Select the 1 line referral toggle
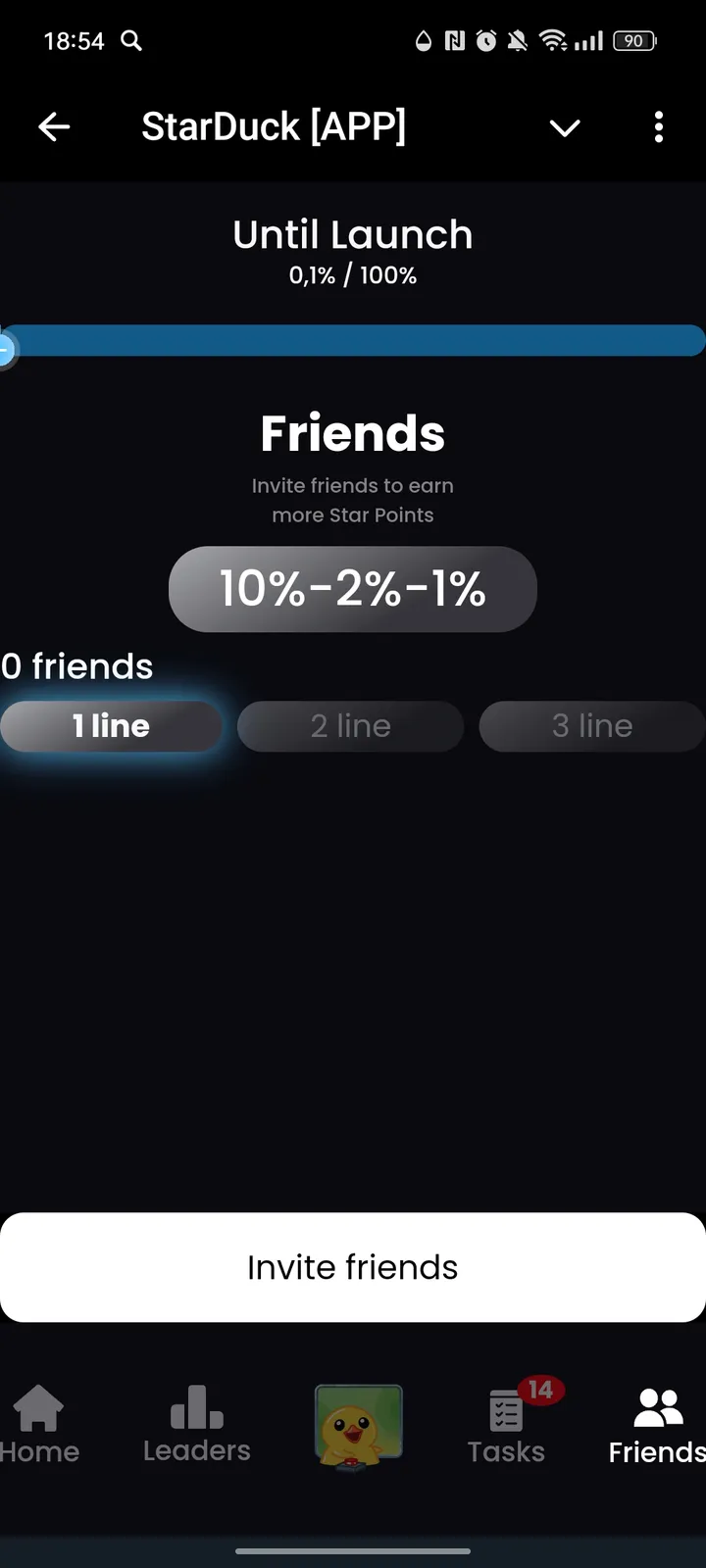 [x=111, y=726]
